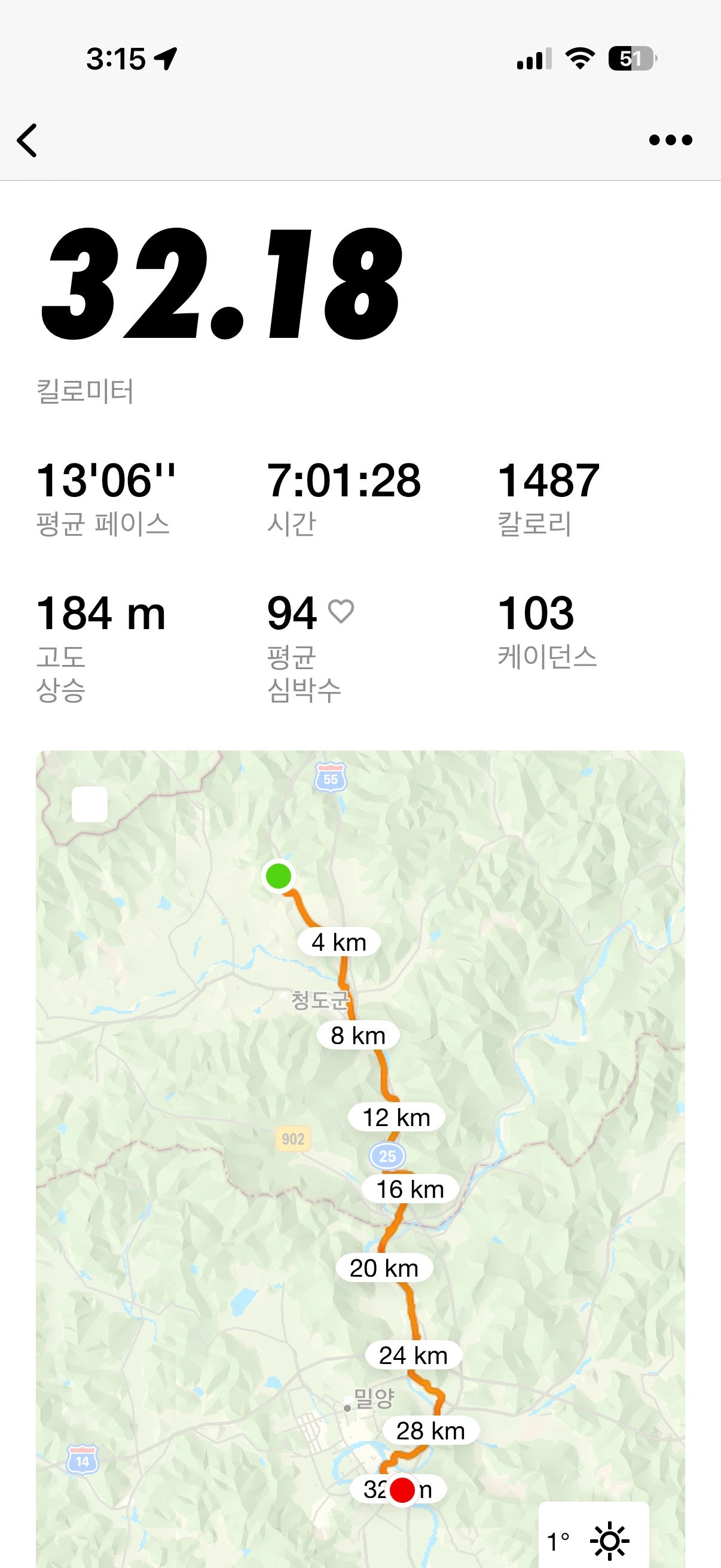
Task: Go back using the top-left arrow
Action: [28, 141]
